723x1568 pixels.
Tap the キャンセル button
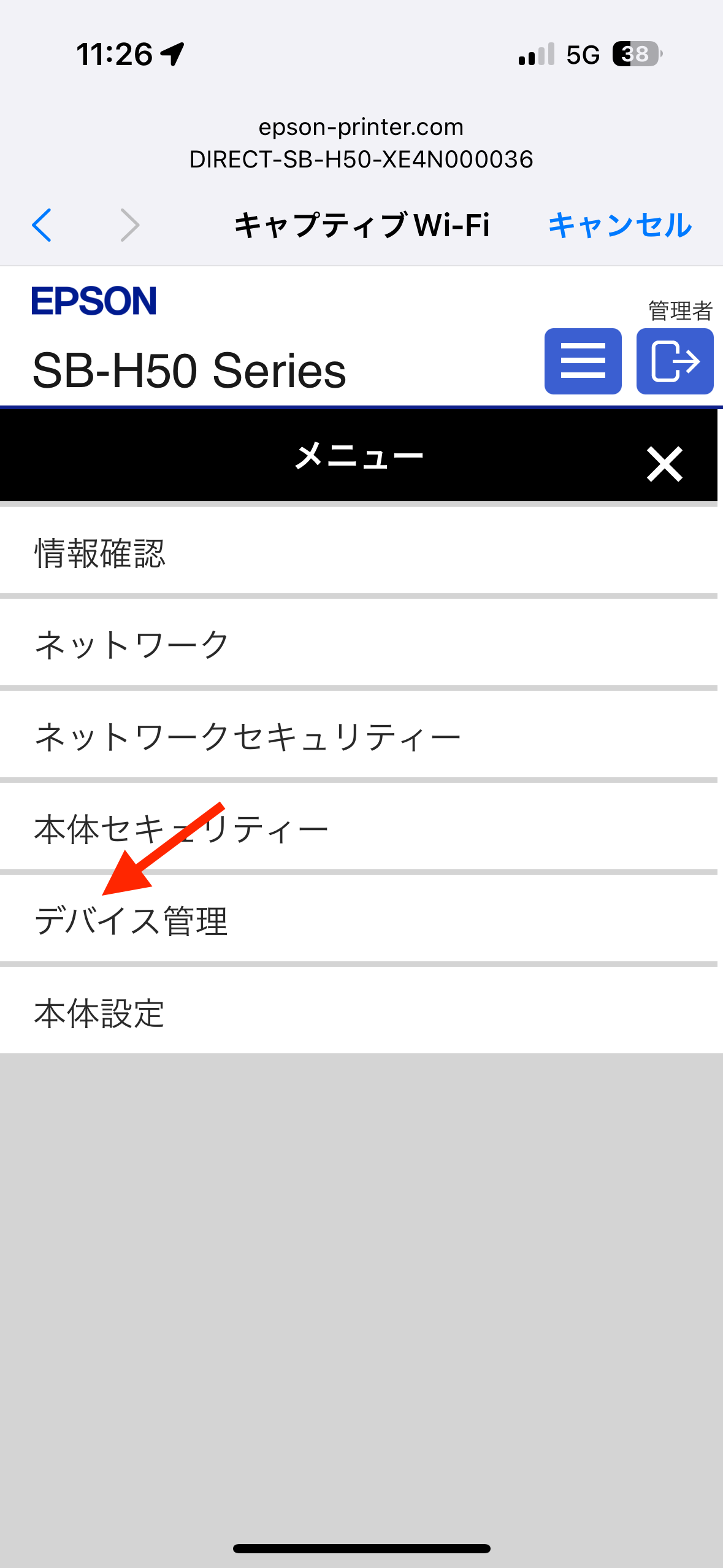(620, 225)
